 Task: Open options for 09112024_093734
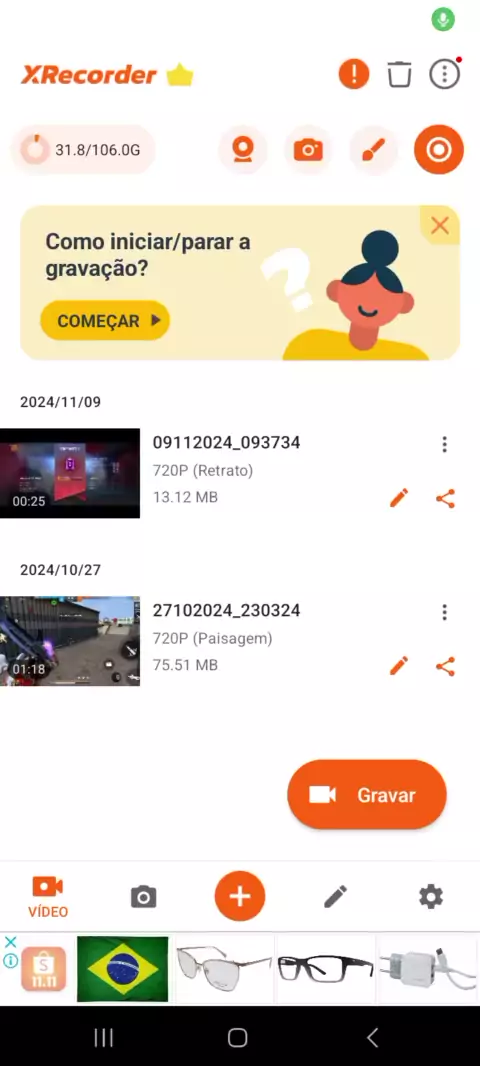click(x=445, y=445)
